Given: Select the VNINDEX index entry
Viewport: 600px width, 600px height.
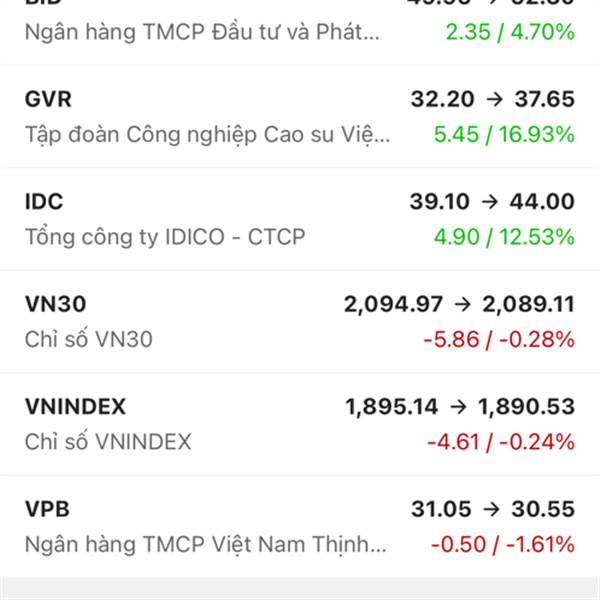Looking at the screenshot, I should click(x=300, y=423).
